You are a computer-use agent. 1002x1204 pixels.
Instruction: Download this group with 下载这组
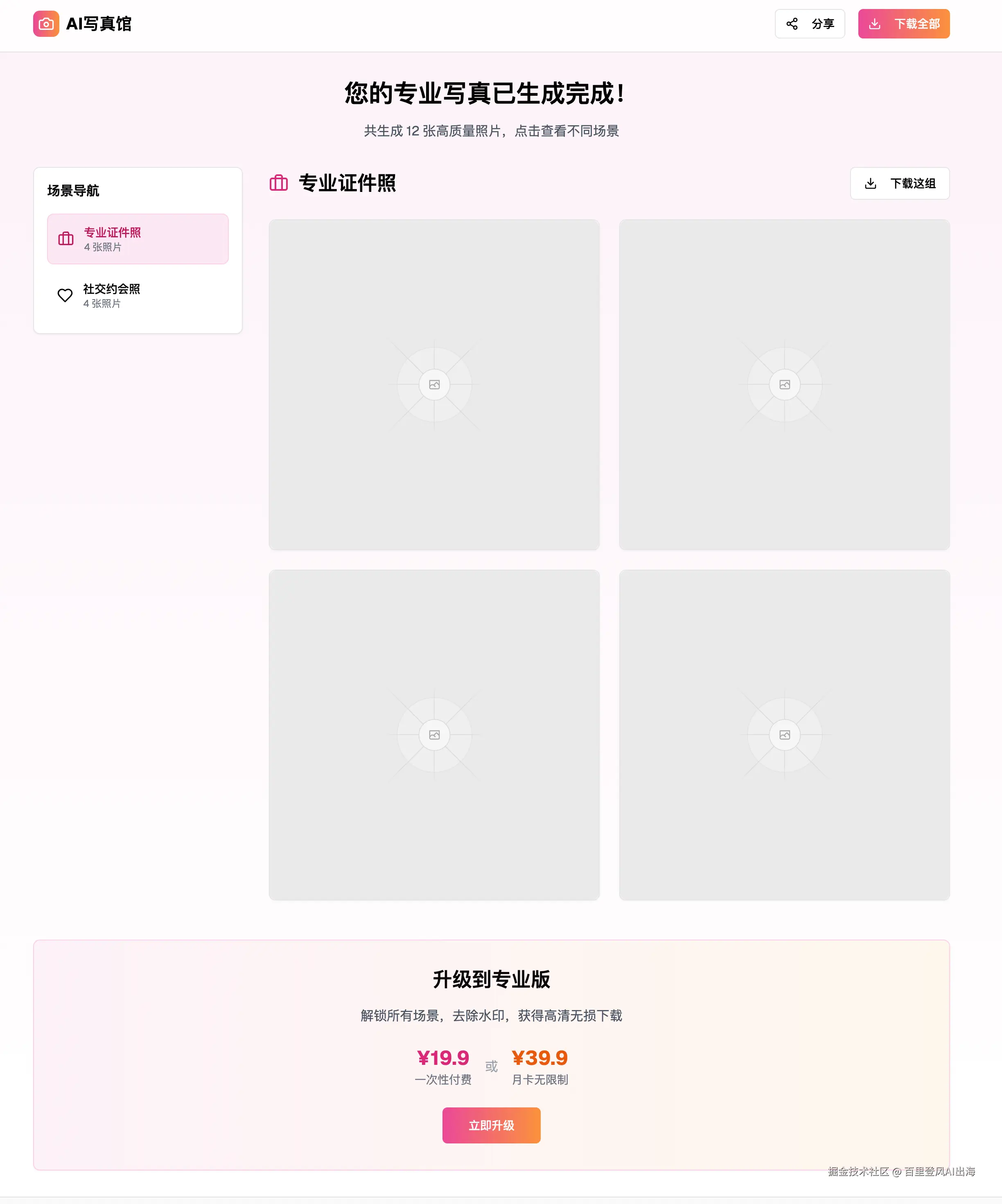899,183
